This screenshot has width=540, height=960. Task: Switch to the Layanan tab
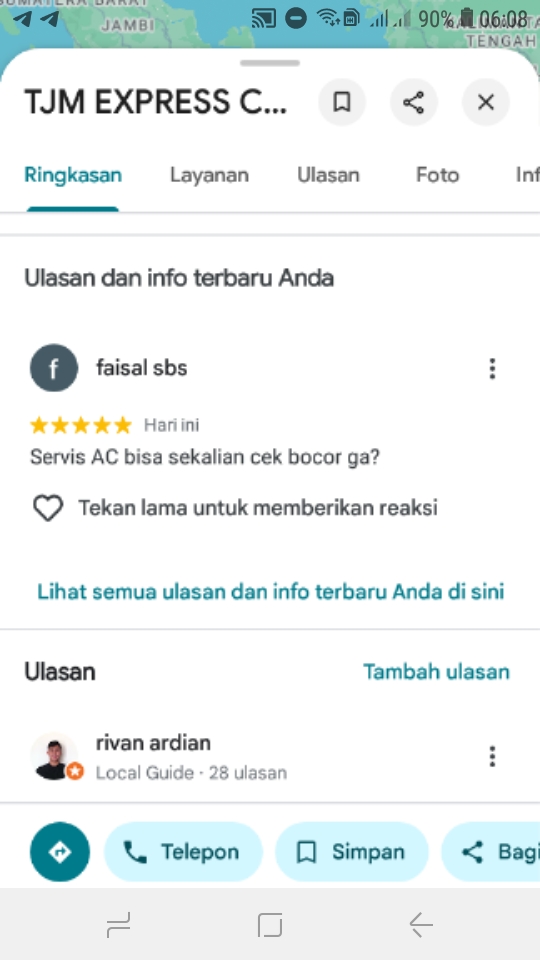click(x=209, y=175)
